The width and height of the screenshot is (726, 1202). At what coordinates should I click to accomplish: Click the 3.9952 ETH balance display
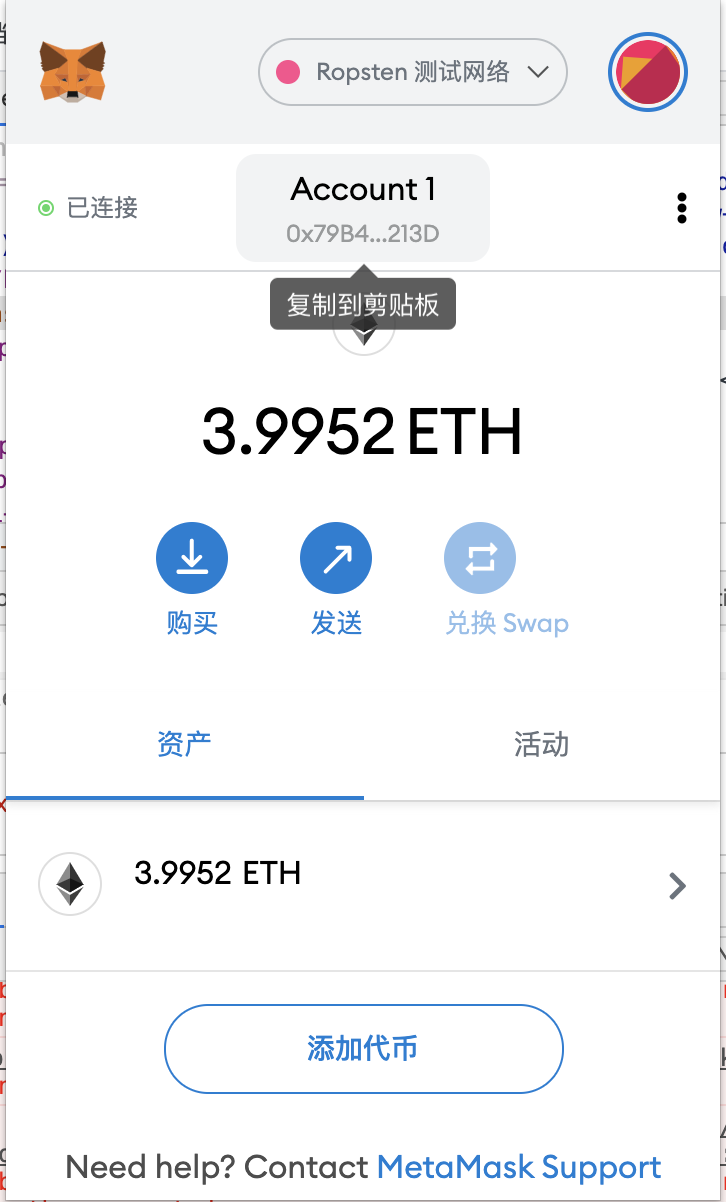(x=363, y=431)
